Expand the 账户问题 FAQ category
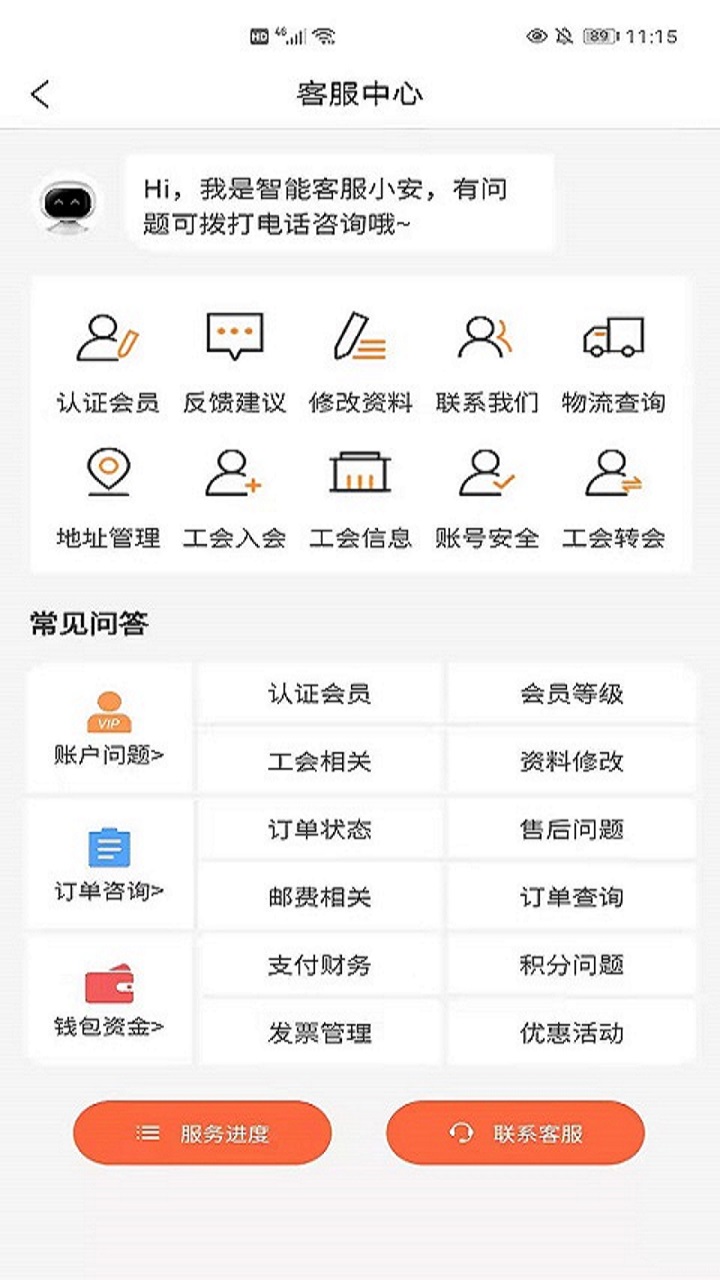Viewport: 720px width, 1280px height. [x=109, y=728]
